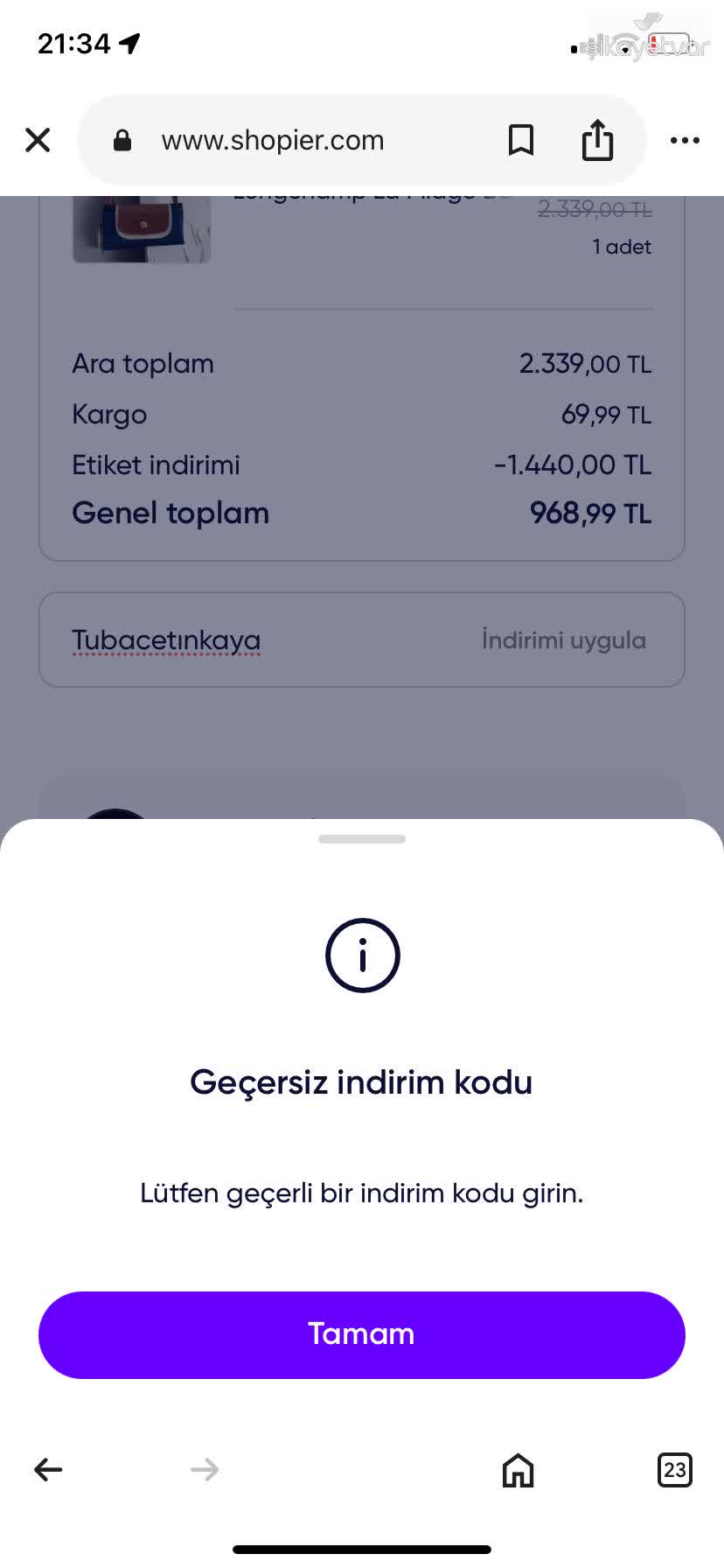Select the Tubacetınkaya discount code link
Viewport: 724px width, 1568px height.
(x=165, y=640)
